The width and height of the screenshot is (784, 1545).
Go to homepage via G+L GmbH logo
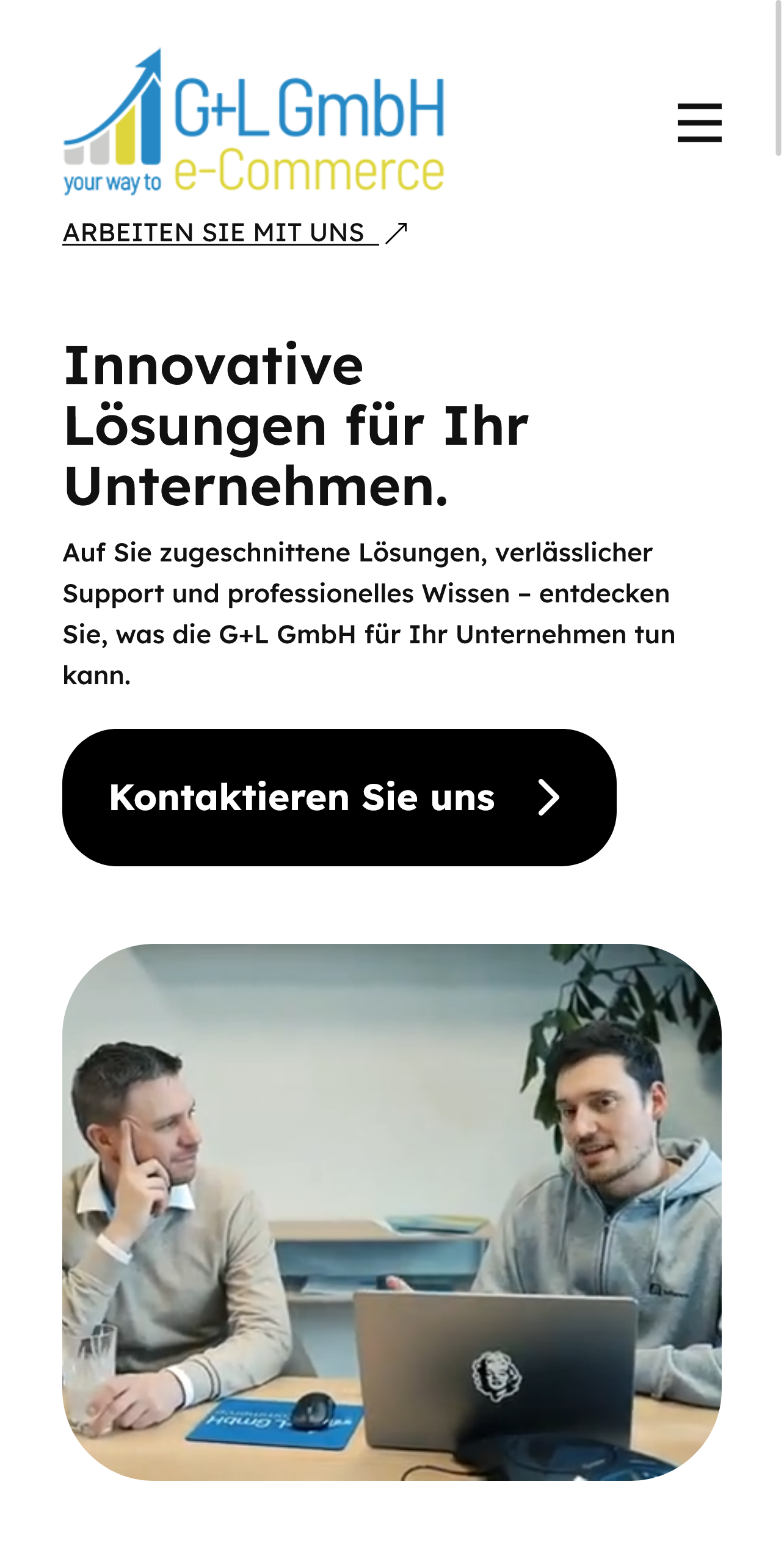coord(253,122)
